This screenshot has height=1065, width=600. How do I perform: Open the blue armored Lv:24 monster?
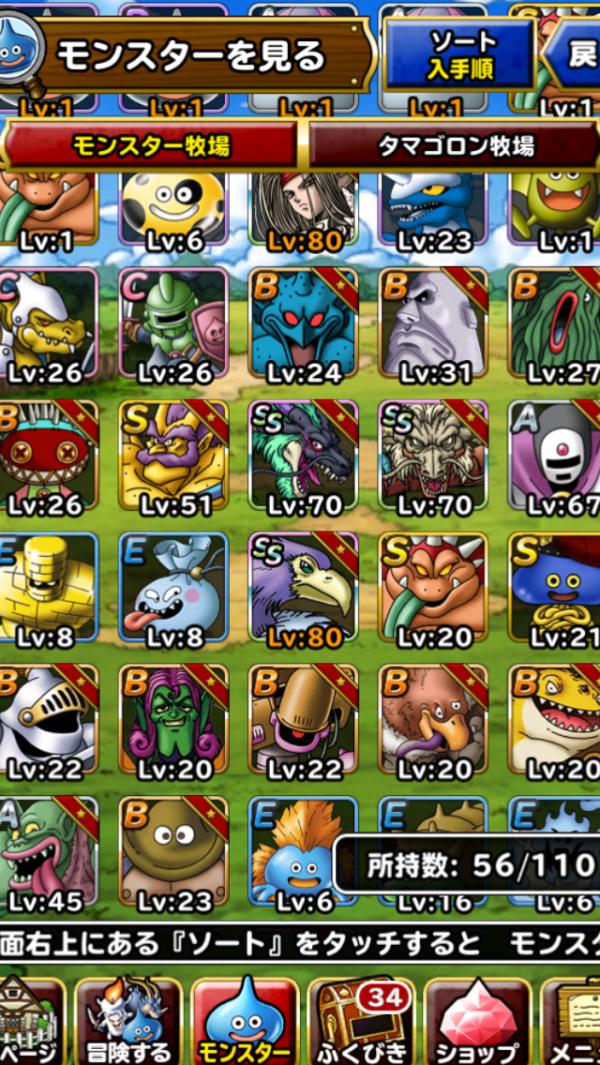[303, 324]
